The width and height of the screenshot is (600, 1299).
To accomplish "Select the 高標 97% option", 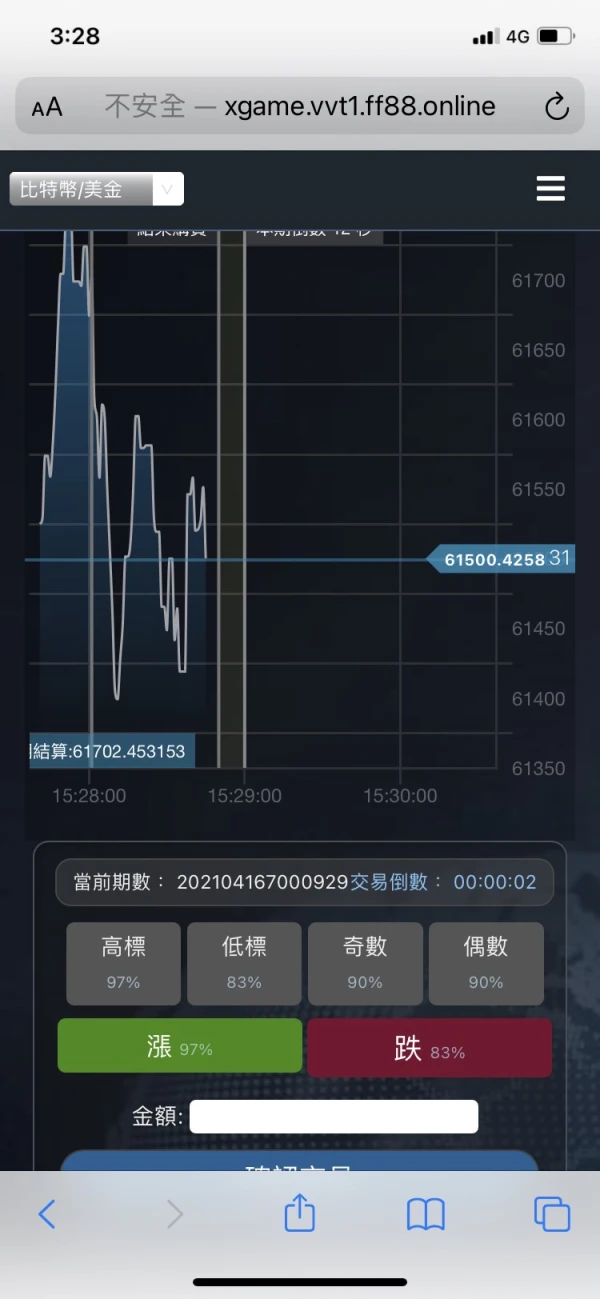I will tap(123, 963).
